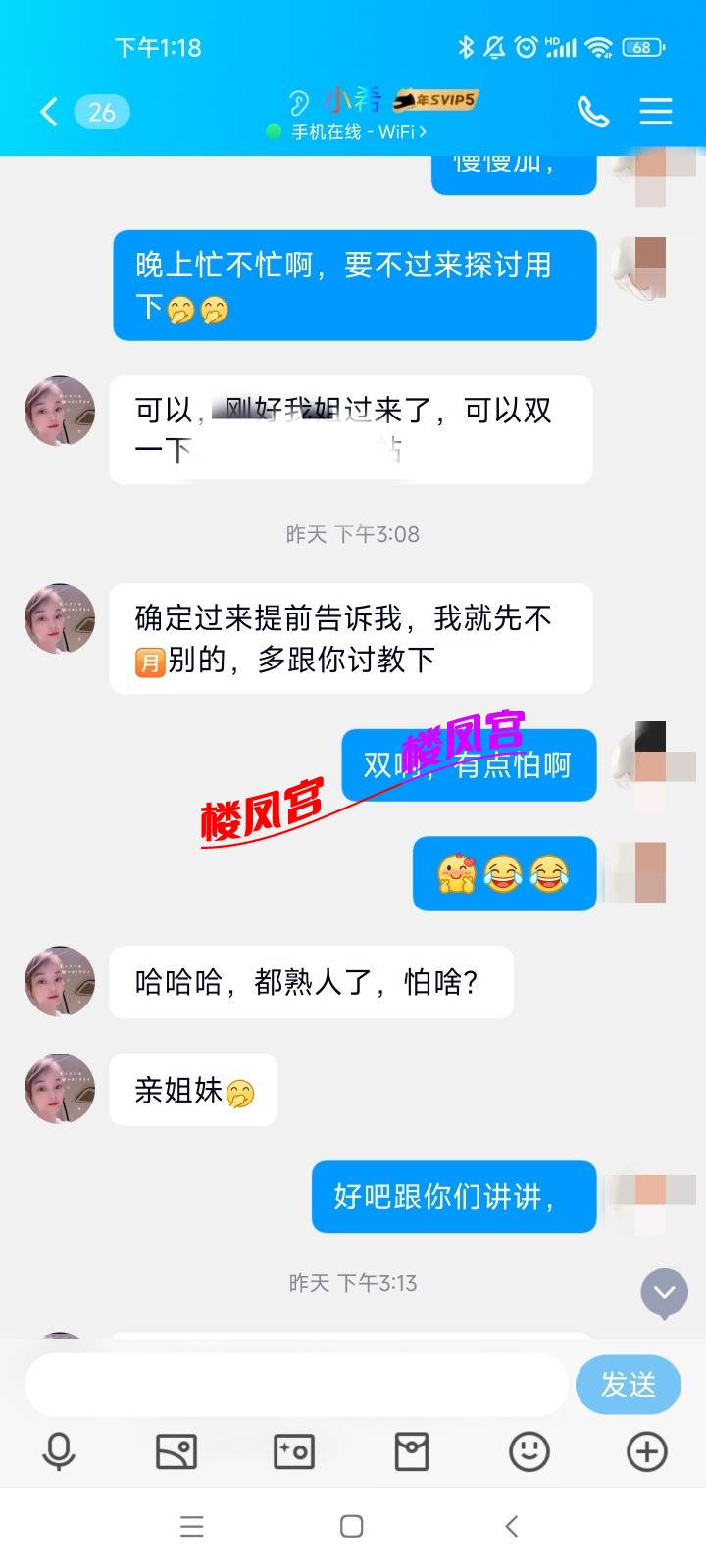Open the plus menu for more options
The image size is (706, 1568).
(x=647, y=1451)
